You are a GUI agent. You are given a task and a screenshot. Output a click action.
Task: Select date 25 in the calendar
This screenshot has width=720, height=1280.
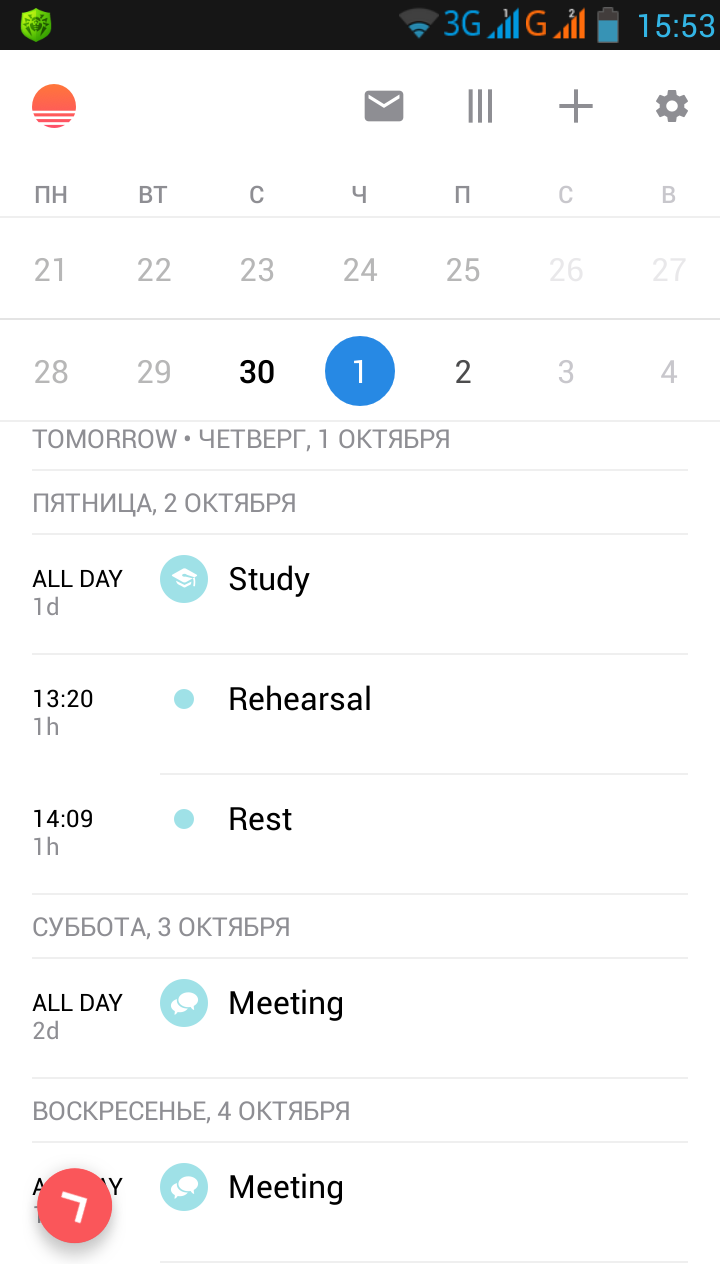pyautogui.click(x=463, y=270)
